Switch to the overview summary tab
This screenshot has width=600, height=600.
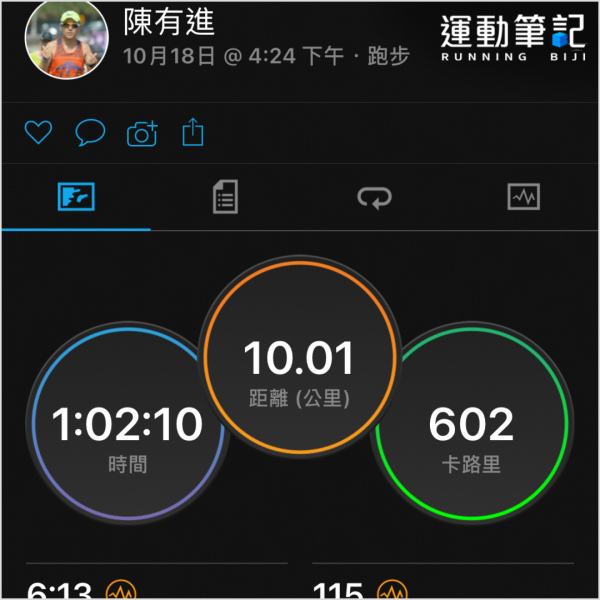pyautogui.click(x=76, y=197)
